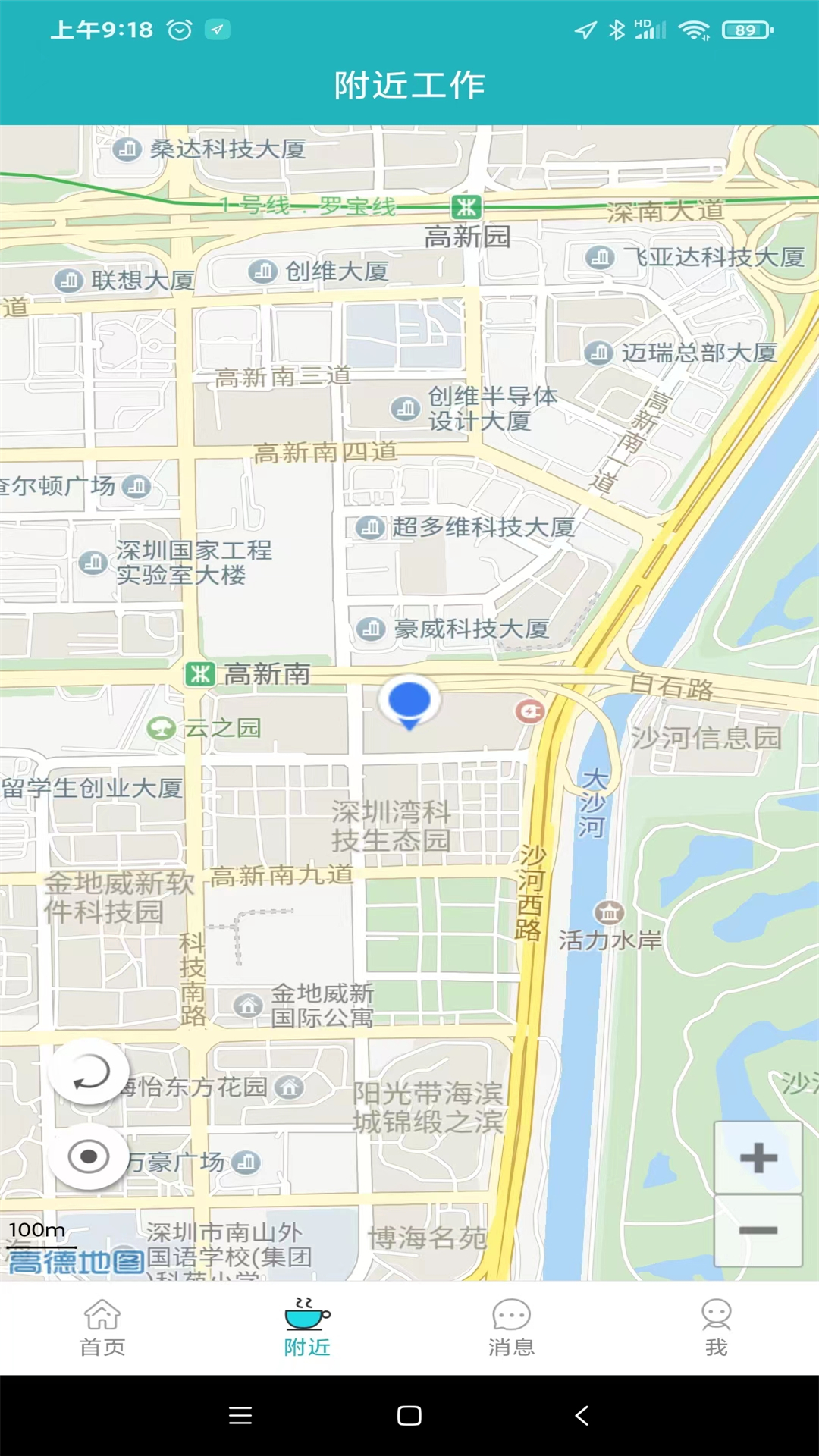Zoom in with the plus button

click(x=758, y=1157)
